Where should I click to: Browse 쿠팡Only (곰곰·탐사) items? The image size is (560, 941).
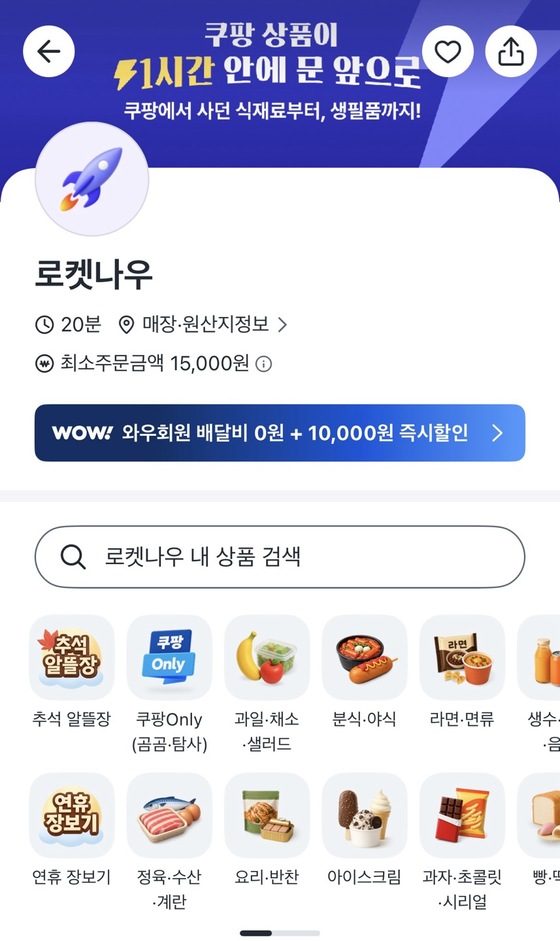pos(169,685)
